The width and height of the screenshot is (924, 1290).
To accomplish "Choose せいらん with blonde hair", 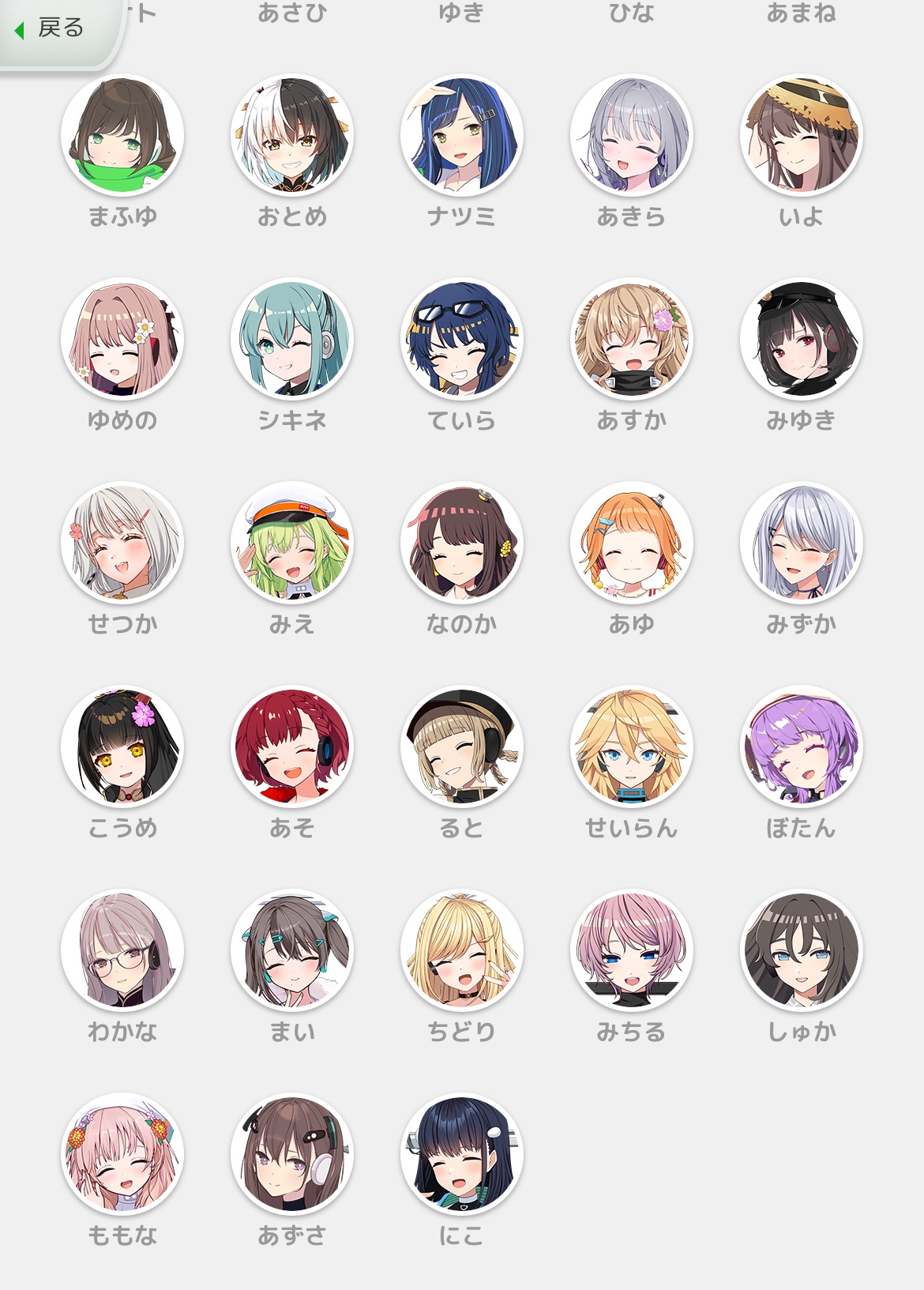I will click(x=629, y=747).
